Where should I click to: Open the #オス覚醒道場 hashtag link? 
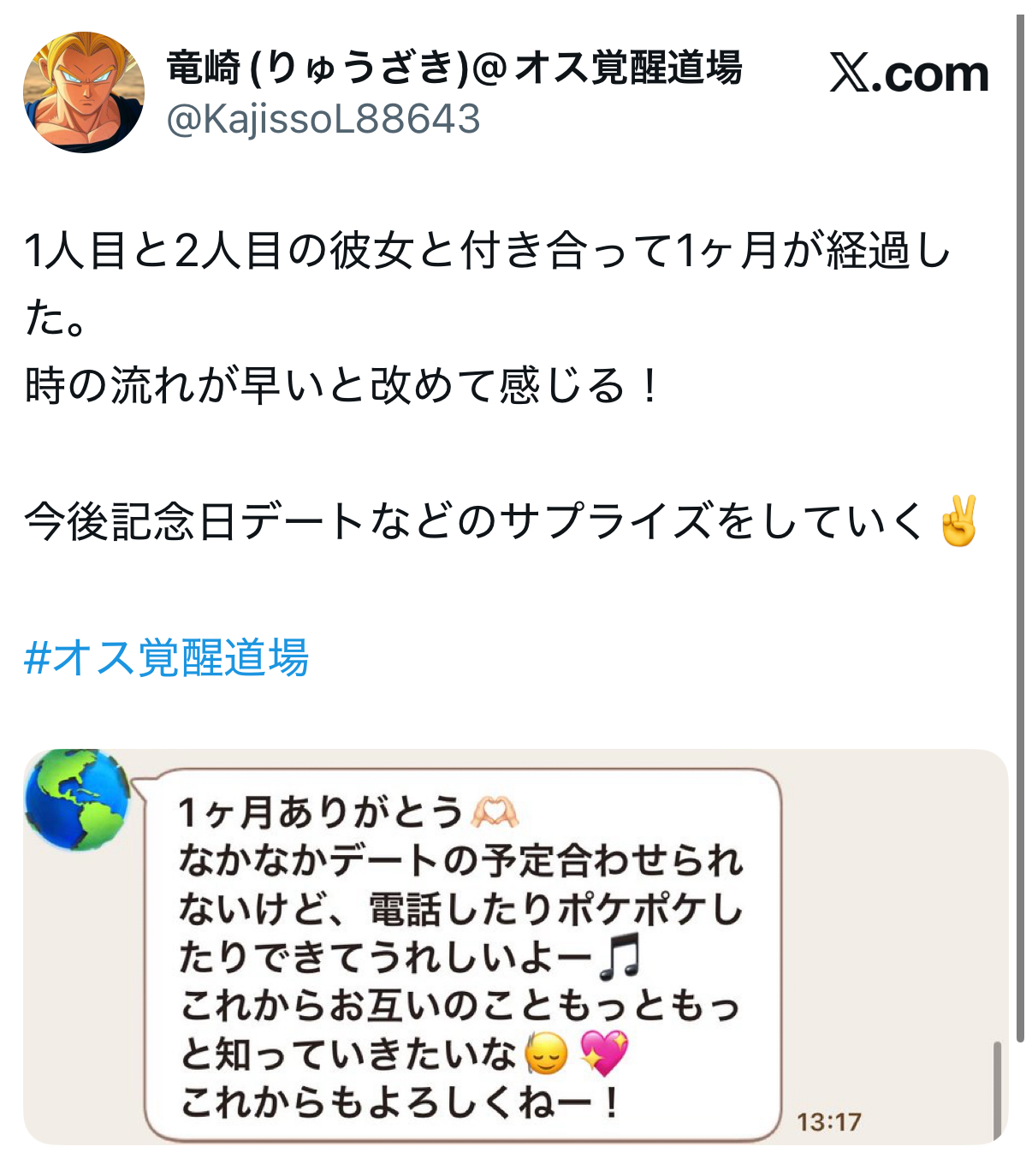(x=167, y=657)
